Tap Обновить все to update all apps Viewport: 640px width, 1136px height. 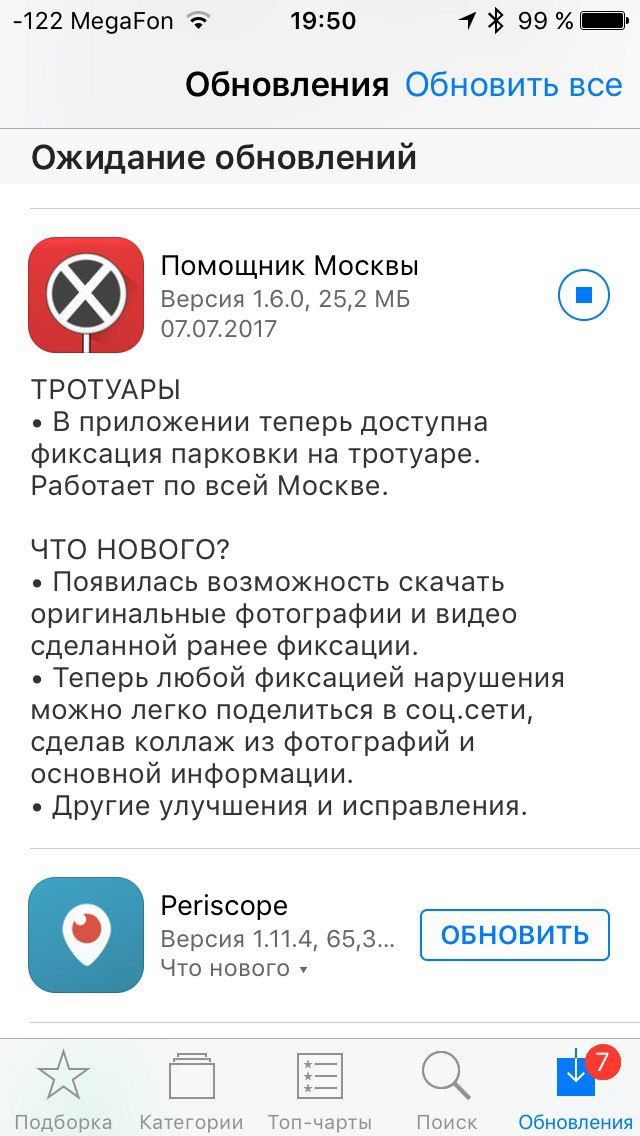click(513, 85)
